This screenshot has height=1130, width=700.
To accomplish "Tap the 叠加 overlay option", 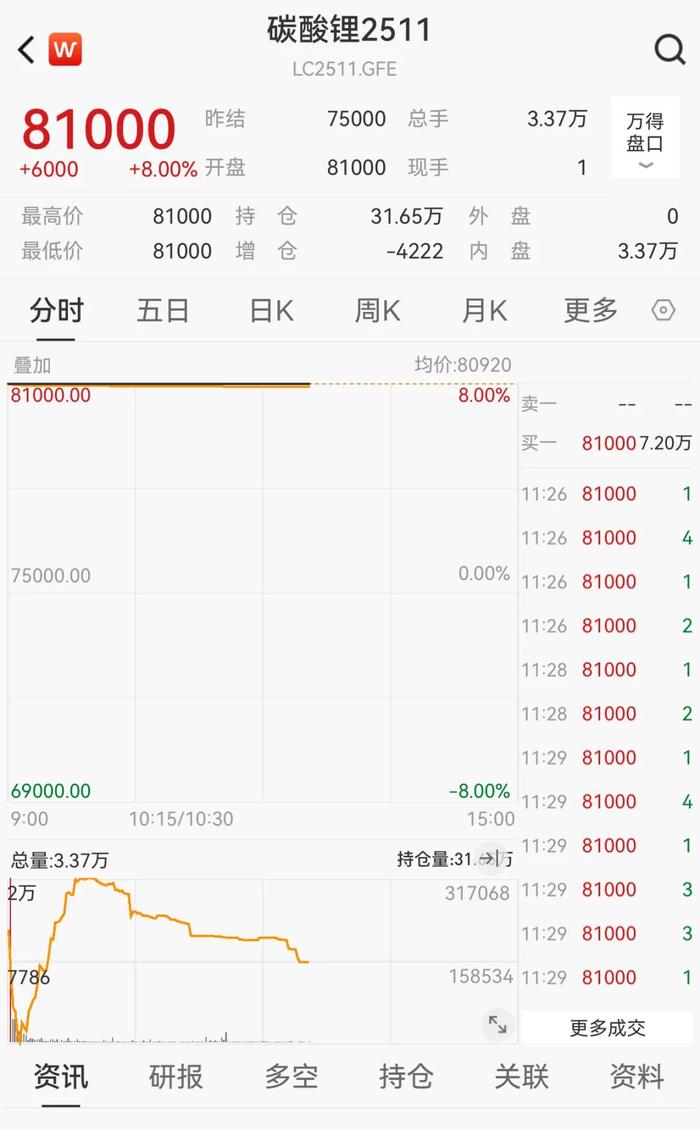I will coord(32,365).
